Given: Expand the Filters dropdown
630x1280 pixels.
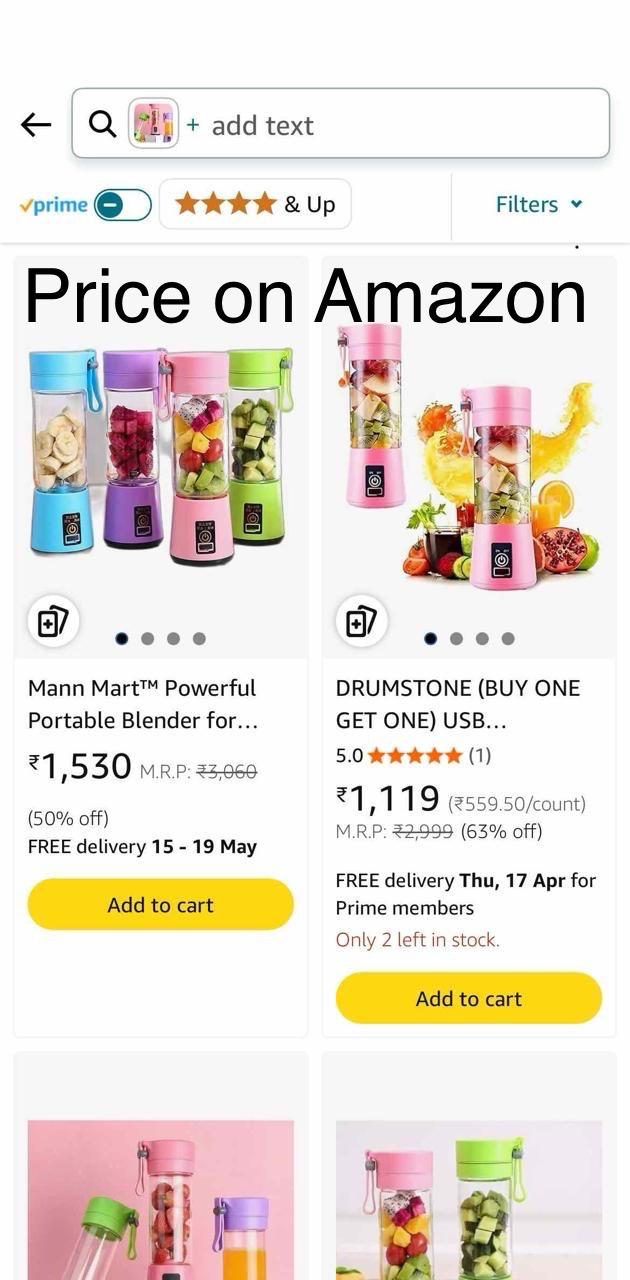Looking at the screenshot, I should click(539, 205).
